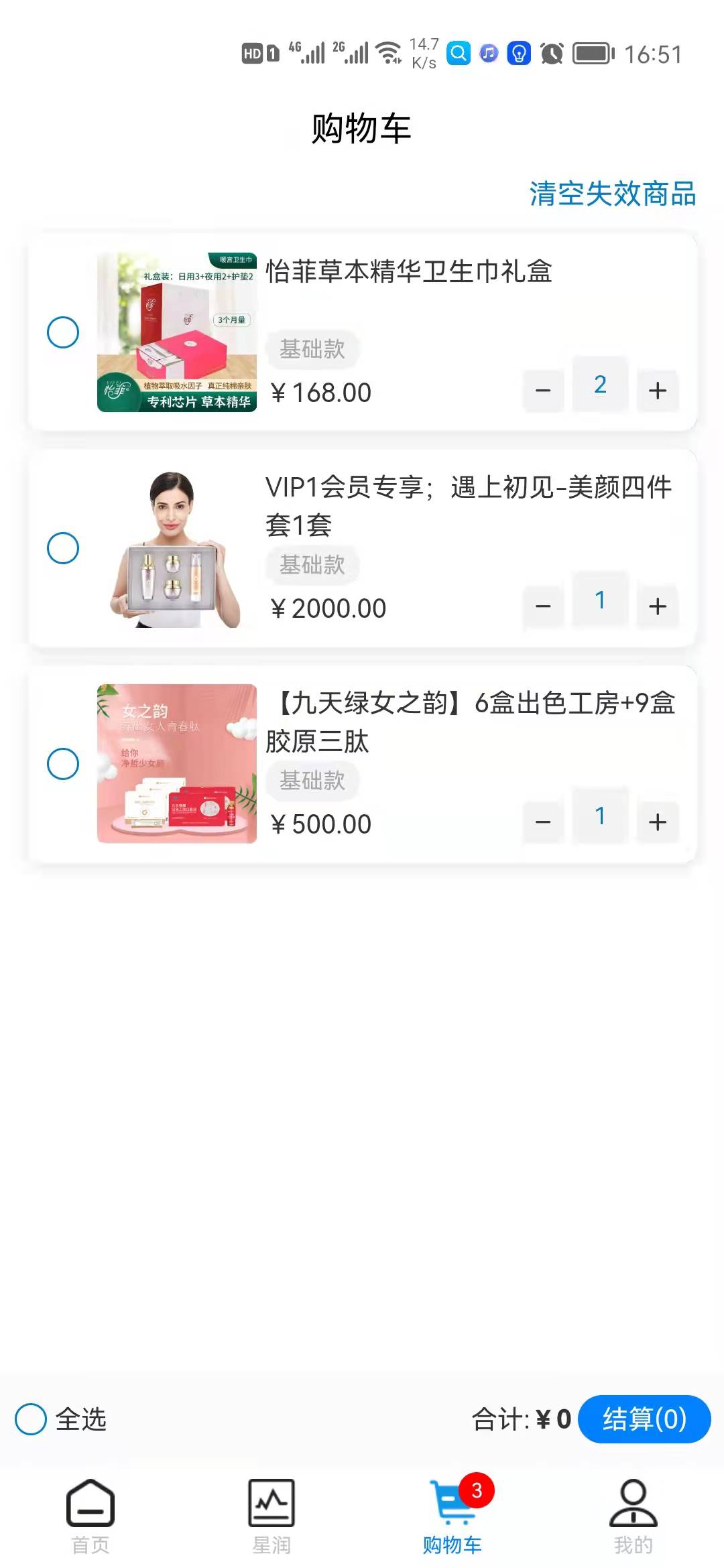Open the 九天绿女之韵 product image
The image size is (724, 1568).
pos(177,764)
